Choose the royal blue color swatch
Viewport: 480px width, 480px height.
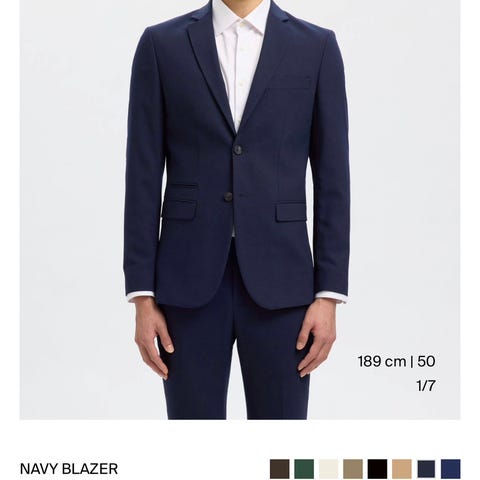coord(451,469)
